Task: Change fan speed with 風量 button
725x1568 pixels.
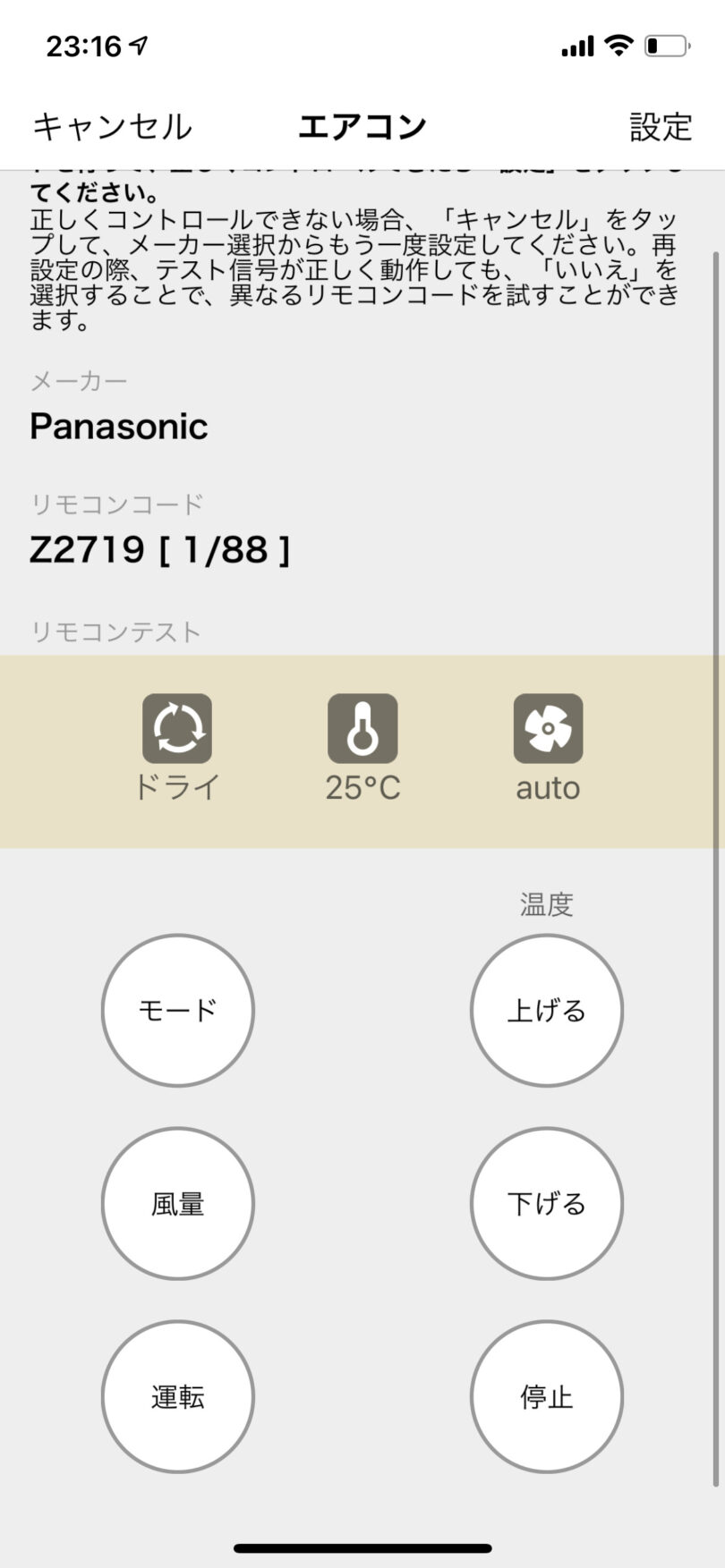Action: pyautogui.click(x=177, y=1204)
